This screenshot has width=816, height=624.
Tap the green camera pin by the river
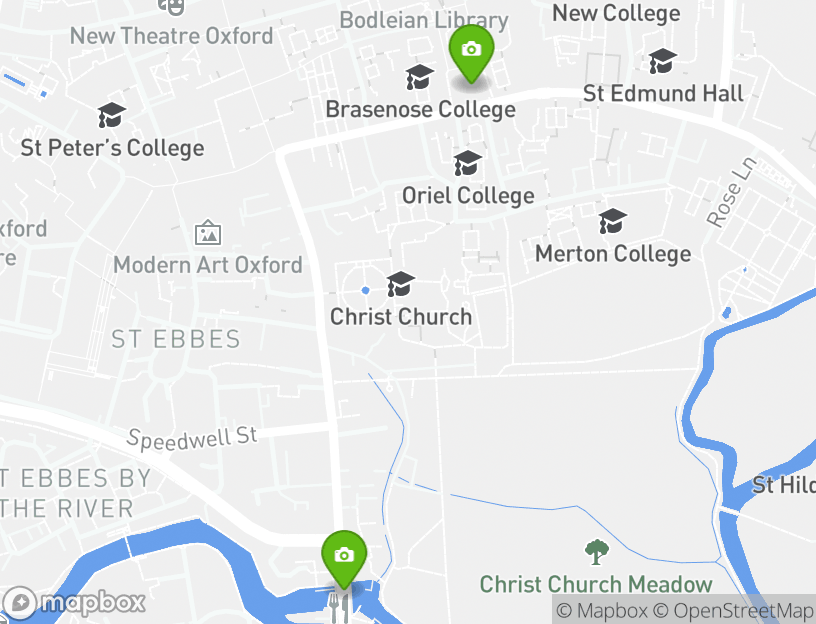pos(343,555)
